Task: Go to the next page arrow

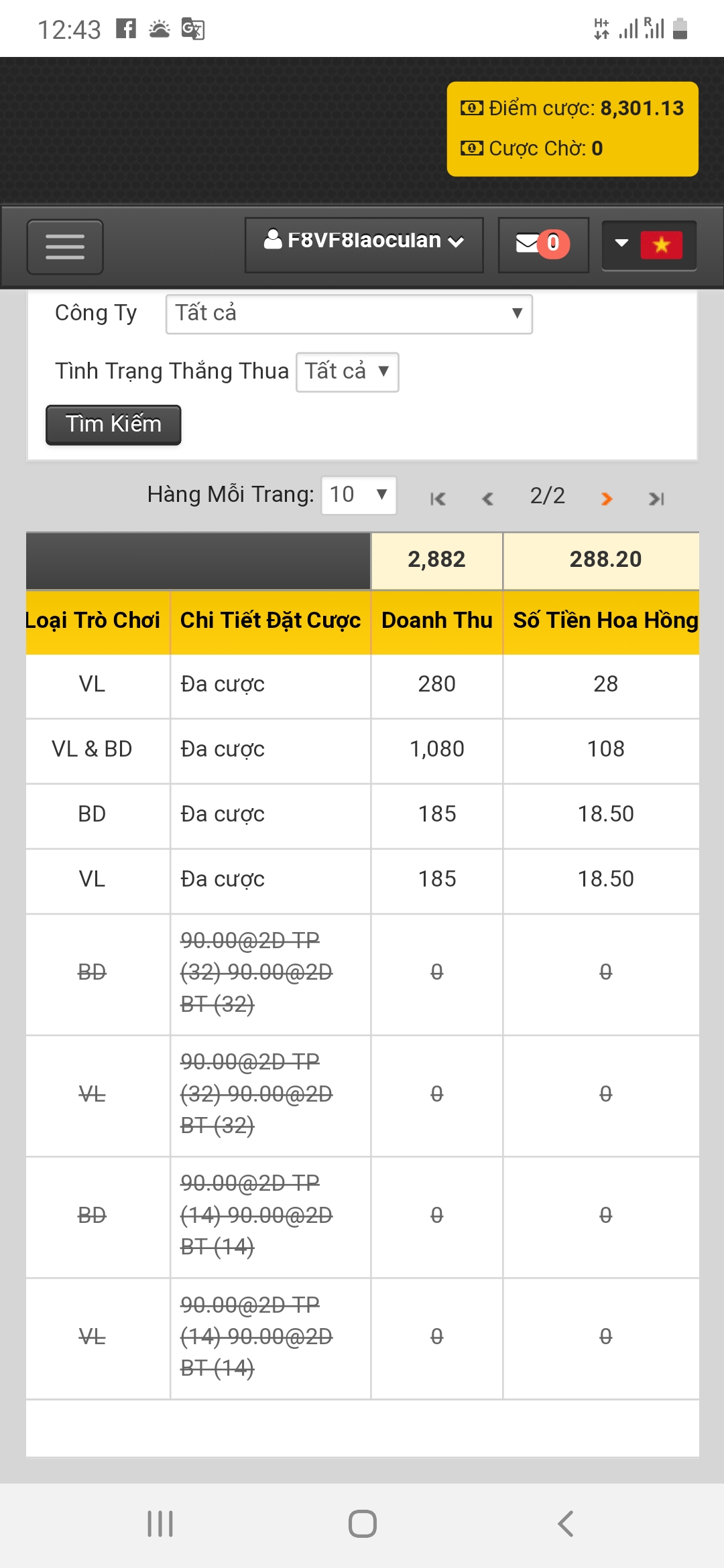Action: point(606,499)
